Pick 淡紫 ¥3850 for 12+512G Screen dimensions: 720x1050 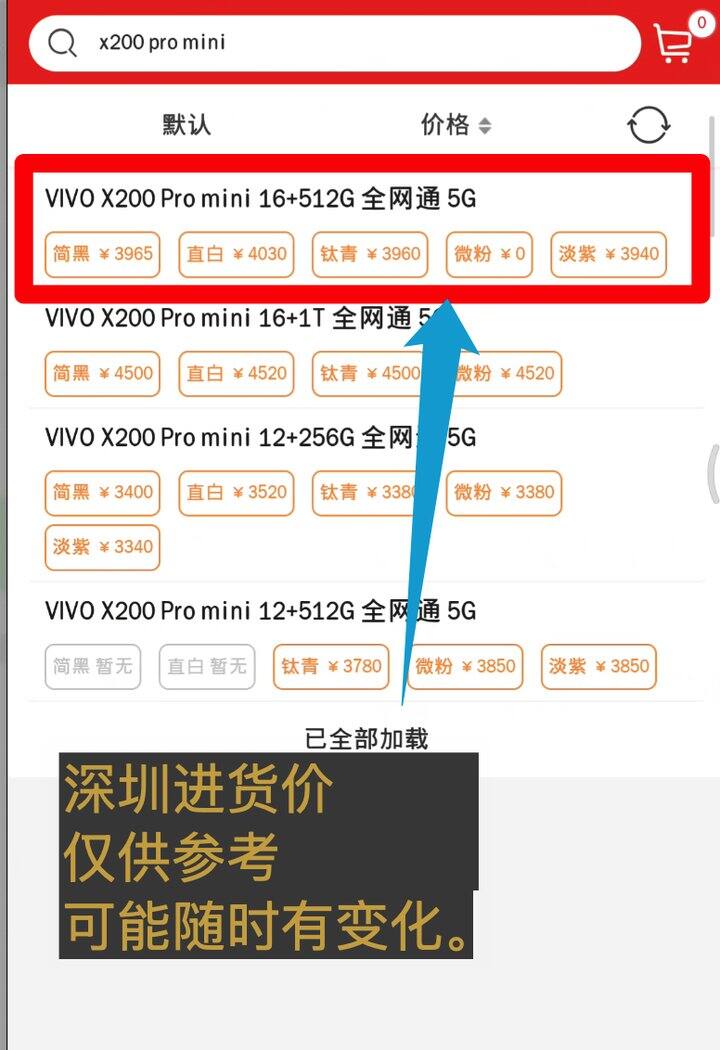599,667
